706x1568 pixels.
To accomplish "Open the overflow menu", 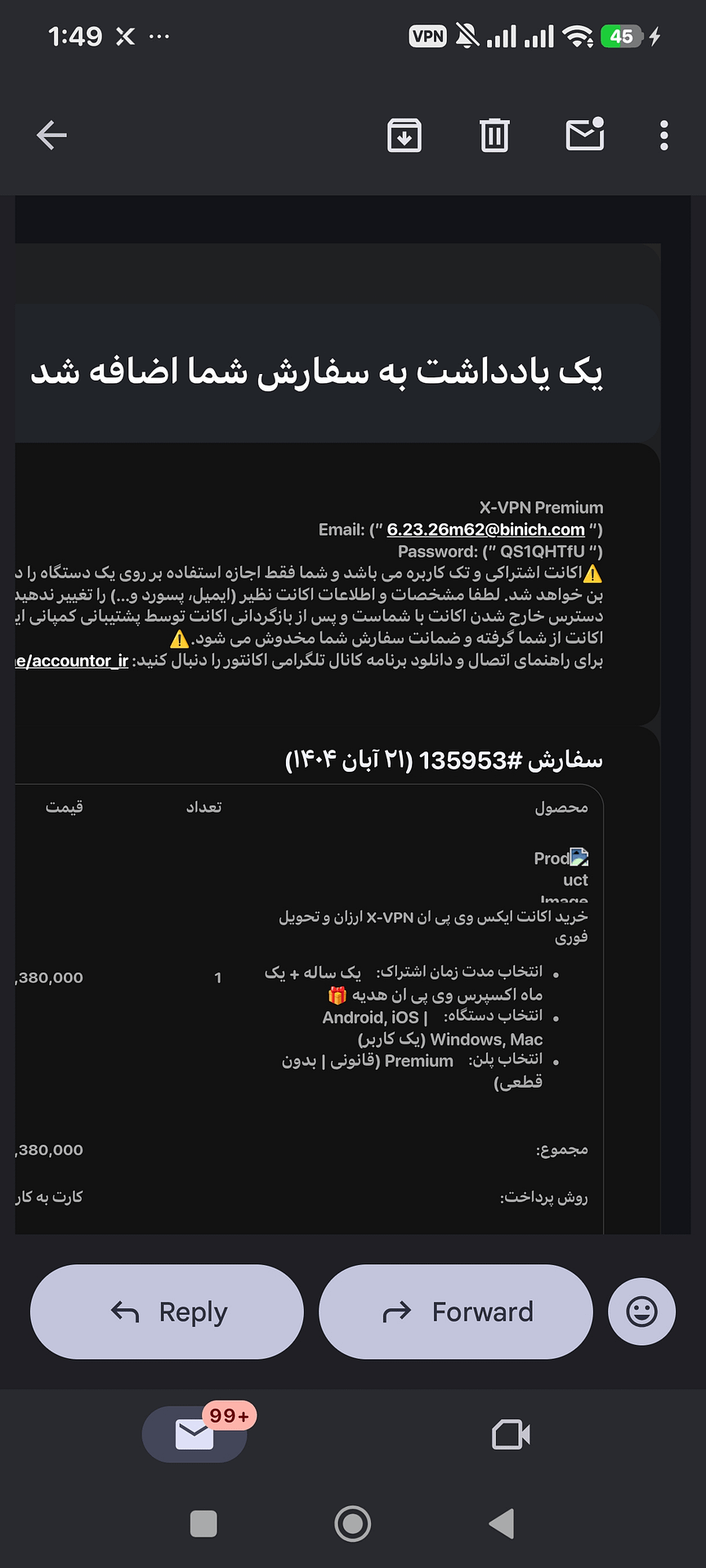I will point(664,135).
